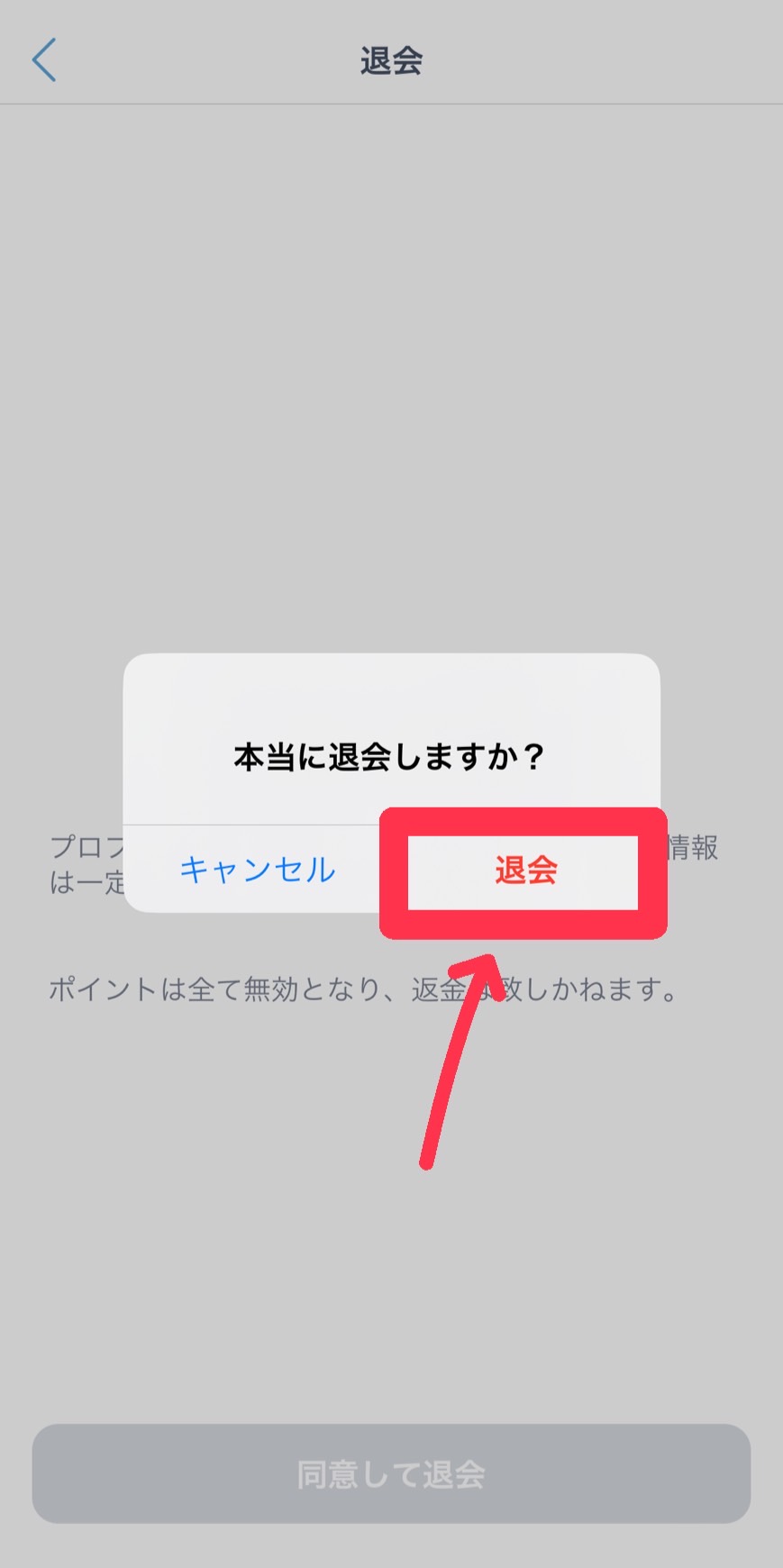Click the 退会 title in the header bar
This screenshot has width=783, height=1568.
coord(390,59)
